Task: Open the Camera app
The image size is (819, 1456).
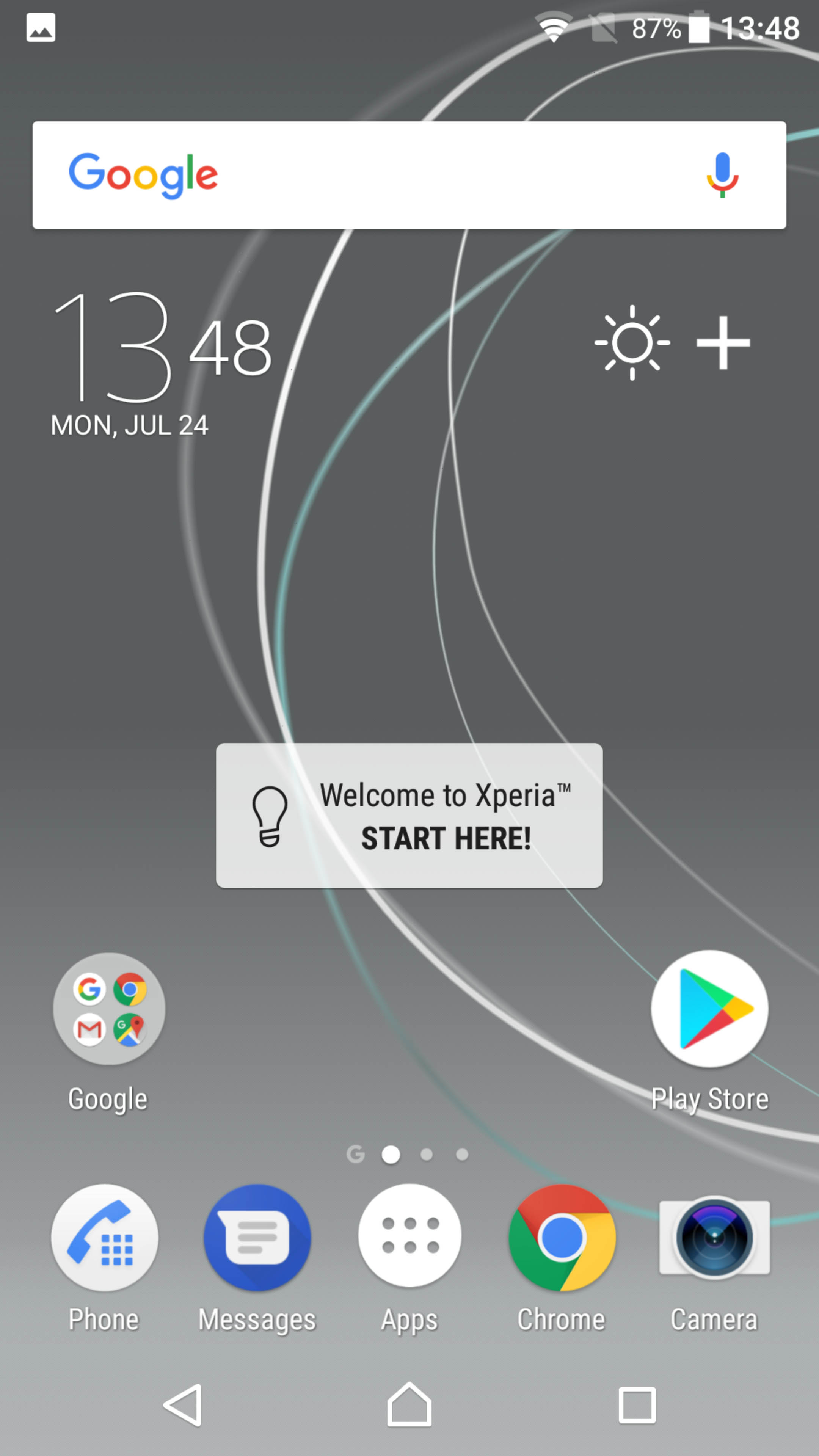Action: tap(714, 1258)
